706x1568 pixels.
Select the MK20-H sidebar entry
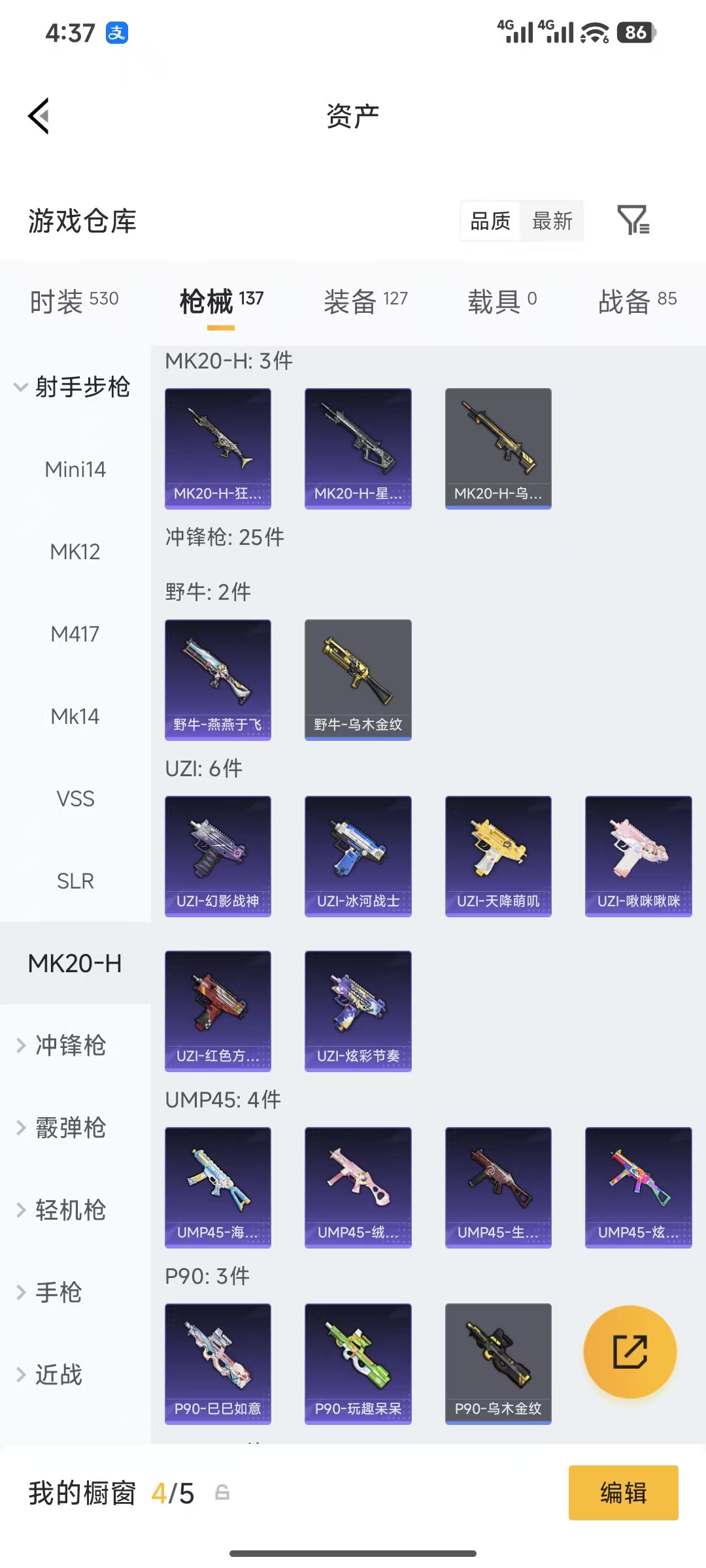click(75, 963)
